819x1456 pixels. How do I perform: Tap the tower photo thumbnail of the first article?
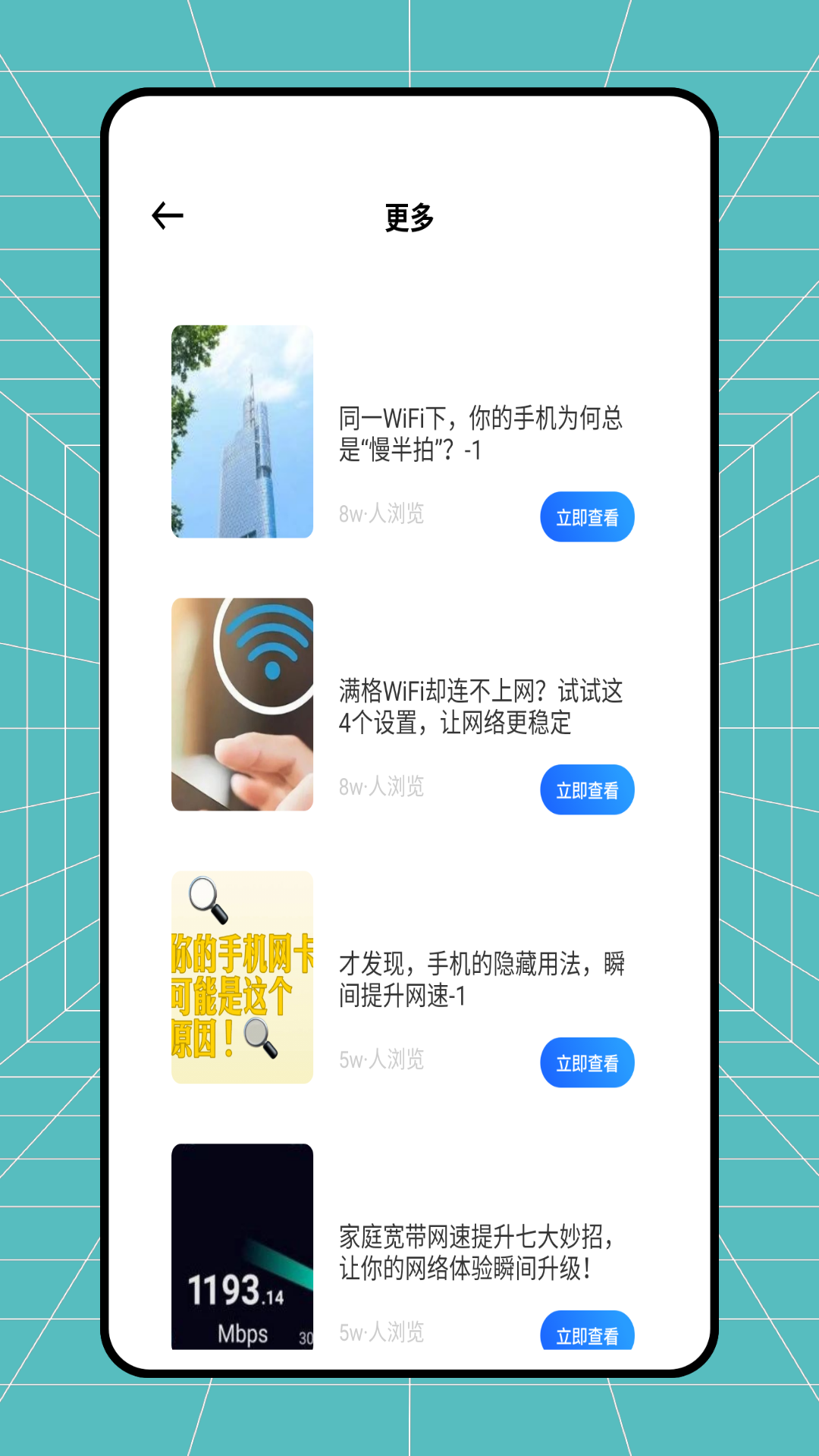[242, 430]
